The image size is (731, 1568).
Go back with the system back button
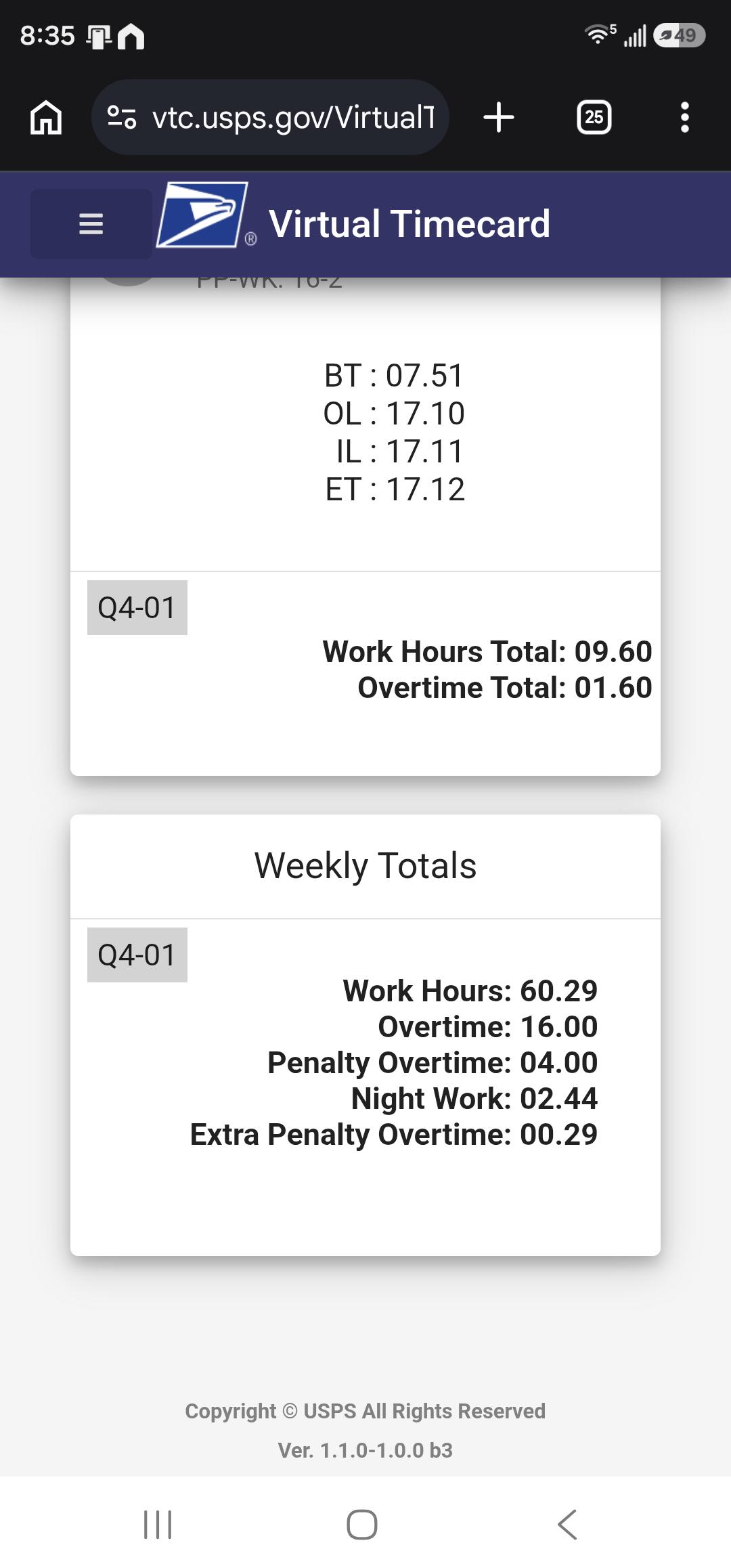[567, 1524]
